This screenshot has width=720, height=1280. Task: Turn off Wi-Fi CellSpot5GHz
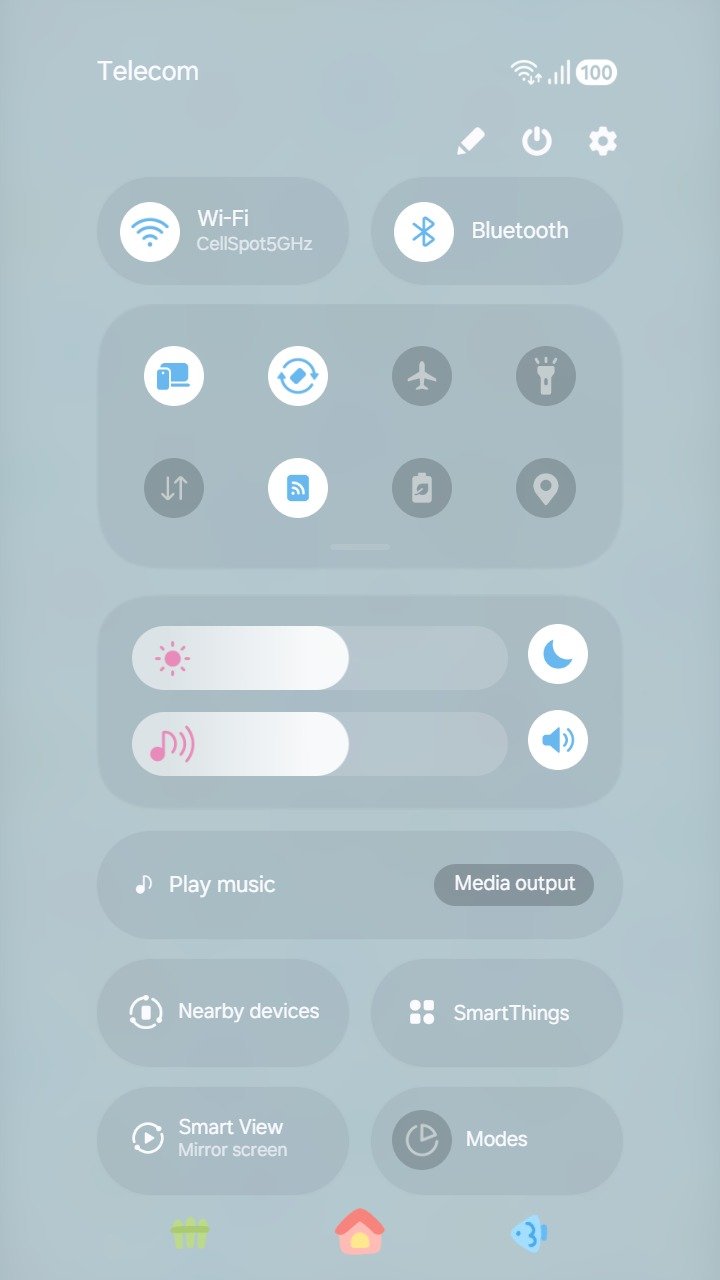[150, 231]
